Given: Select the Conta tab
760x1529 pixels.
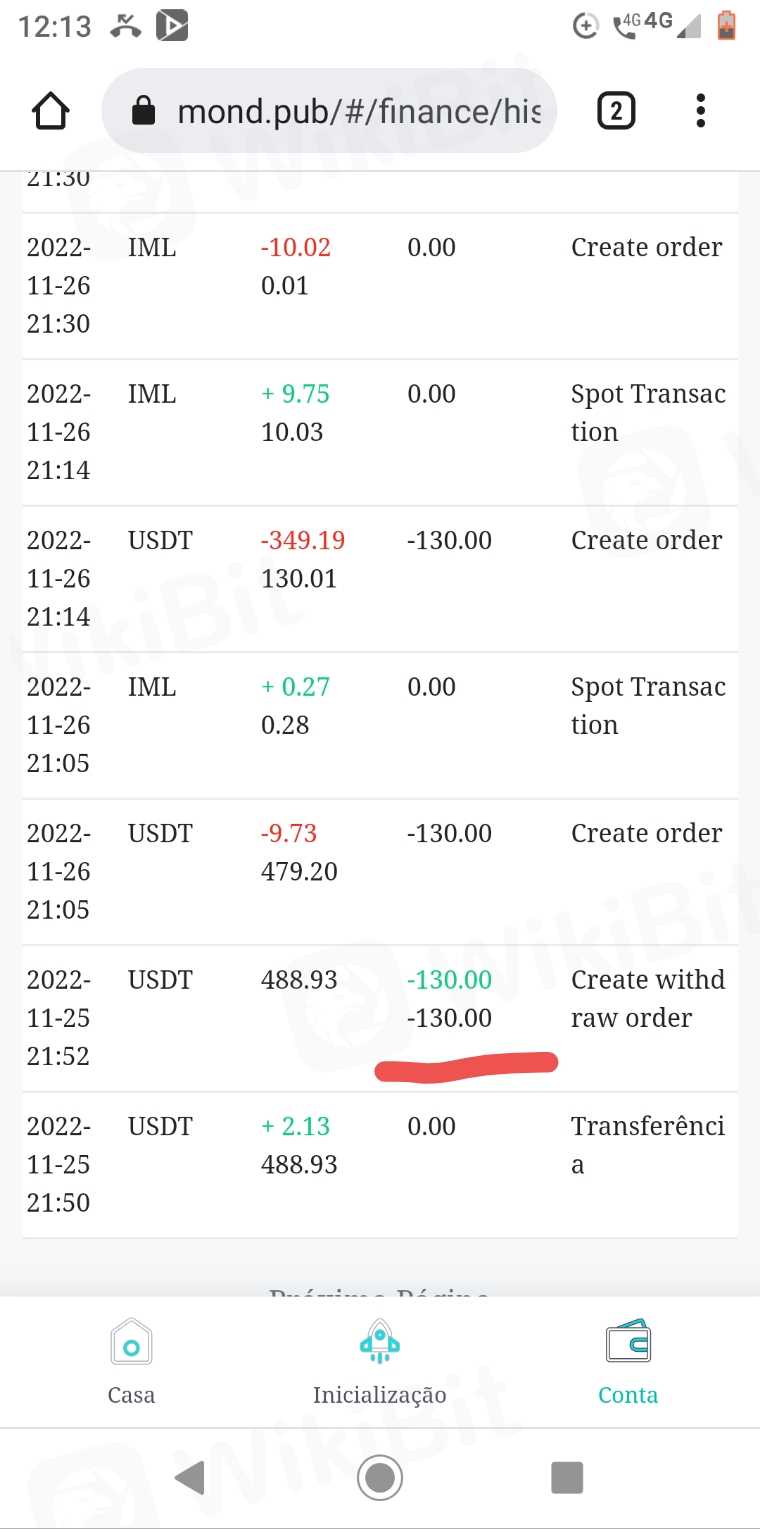Looking at the screenshot, I should click(x=628, y=1362).
